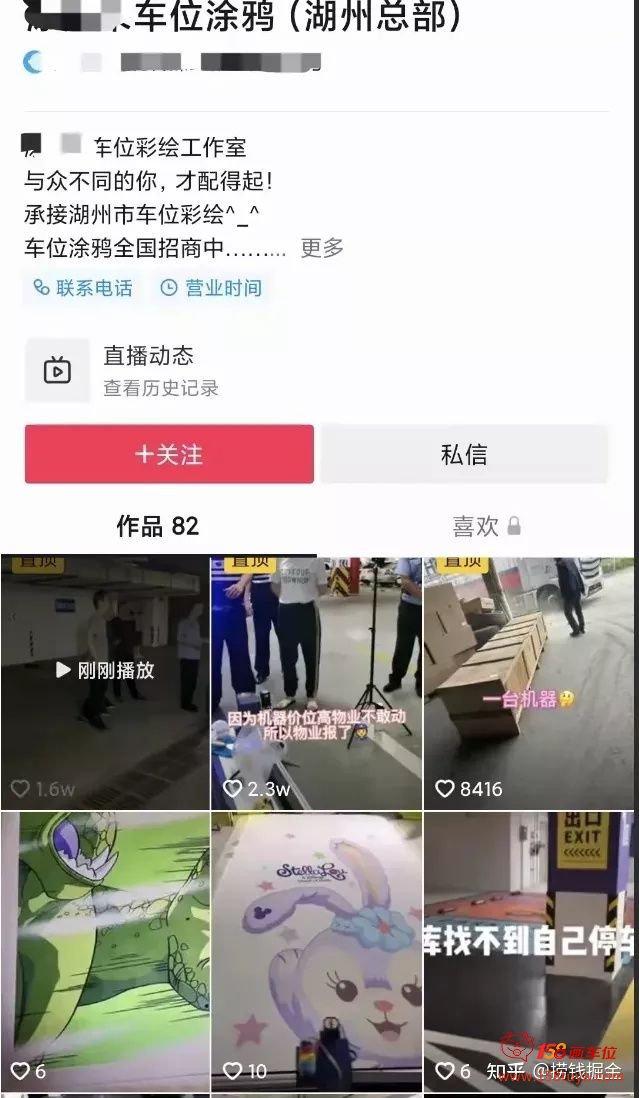
Task: Follow this account with +关注
Action: point(169,454)
